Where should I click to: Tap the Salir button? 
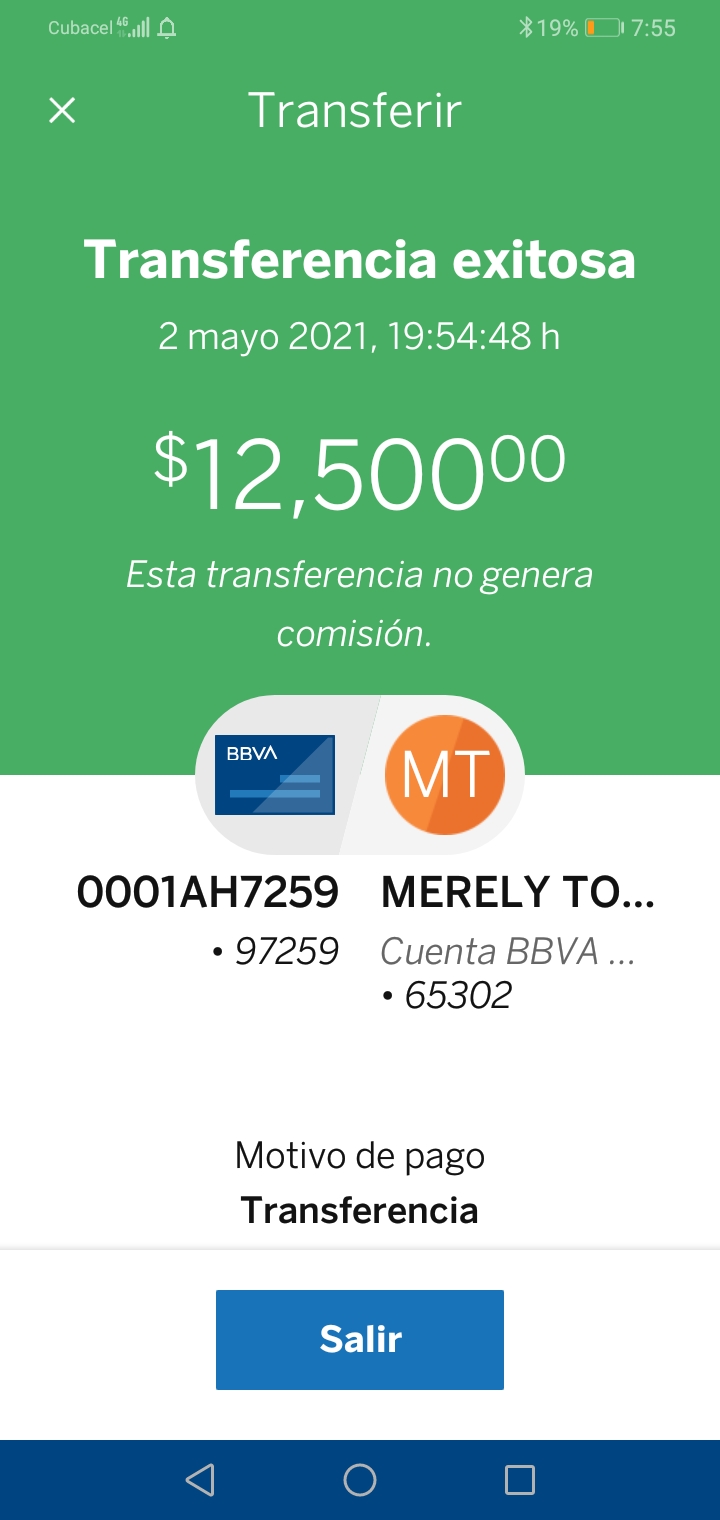point(360,1339)
